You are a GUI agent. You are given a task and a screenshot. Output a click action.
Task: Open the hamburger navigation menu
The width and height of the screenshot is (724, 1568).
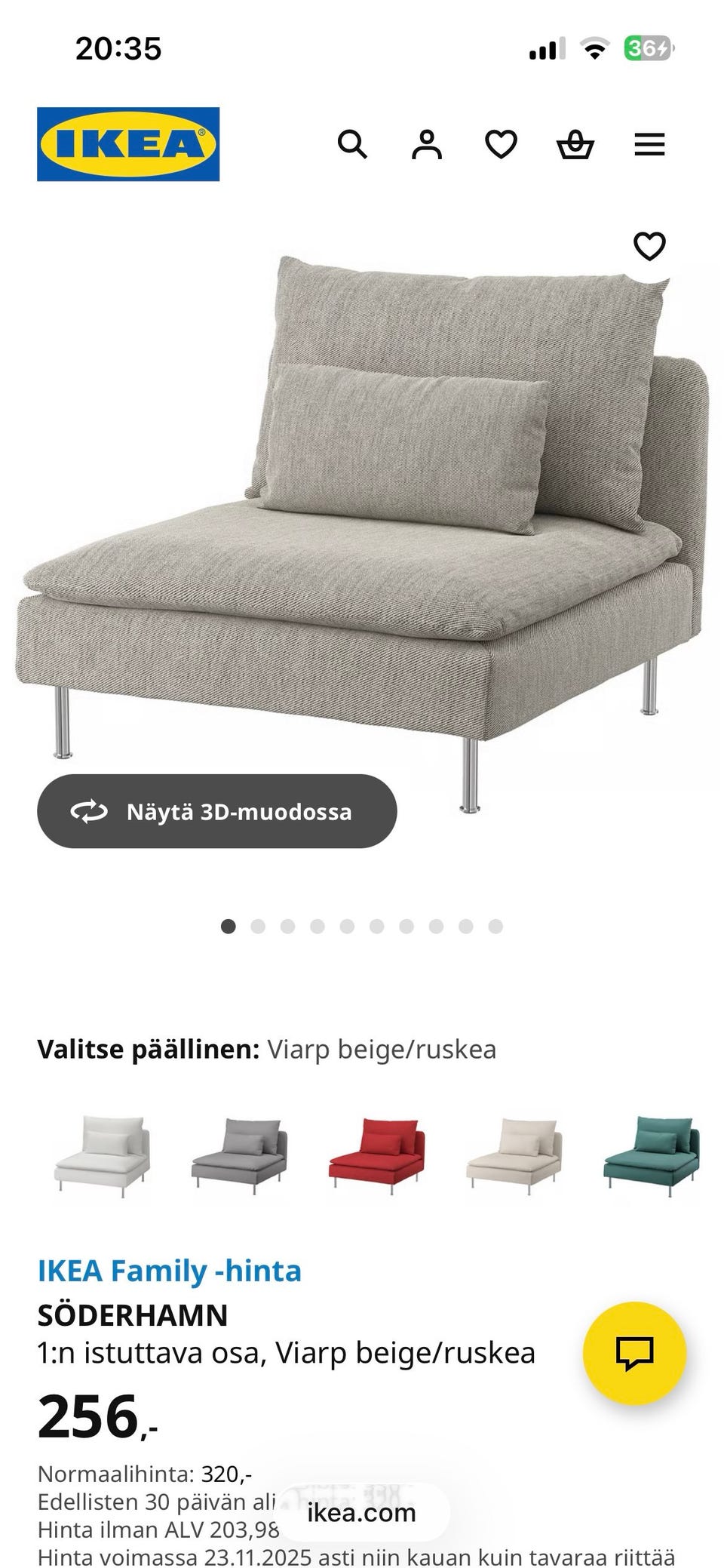tap(649, 145)
